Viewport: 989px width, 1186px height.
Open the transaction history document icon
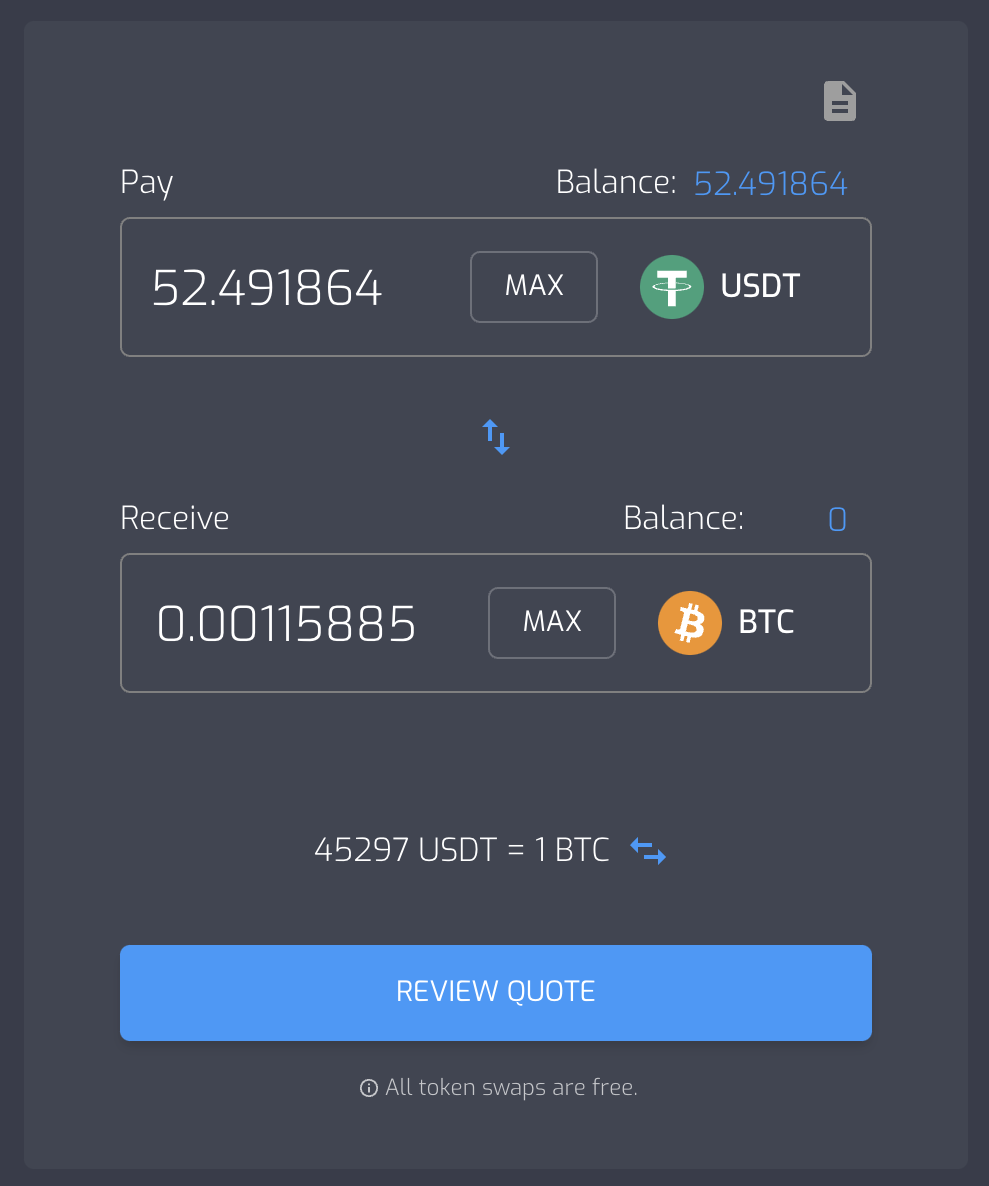pos(840,102)
